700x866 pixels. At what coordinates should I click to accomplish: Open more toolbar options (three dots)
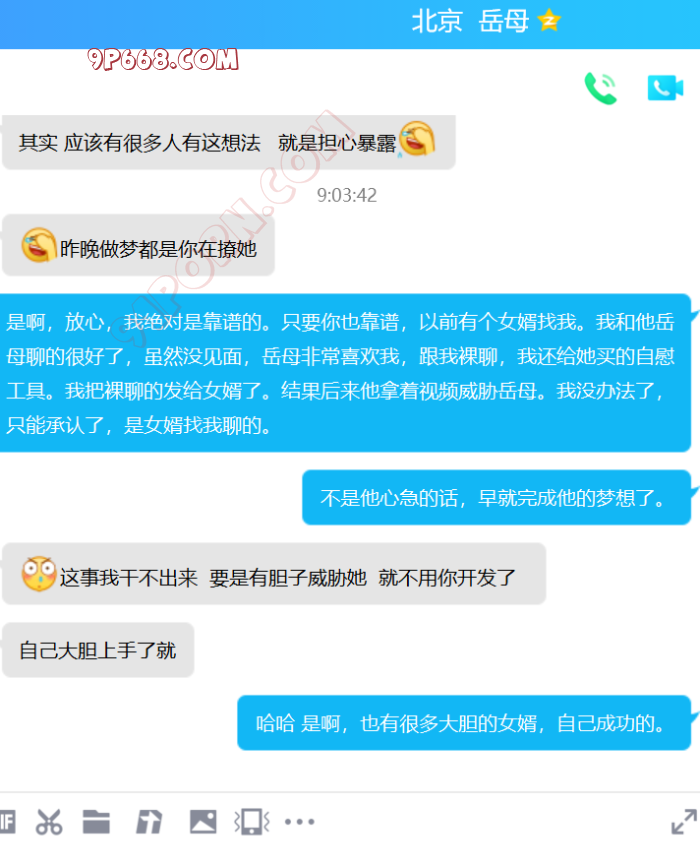(x=300, y=822)
